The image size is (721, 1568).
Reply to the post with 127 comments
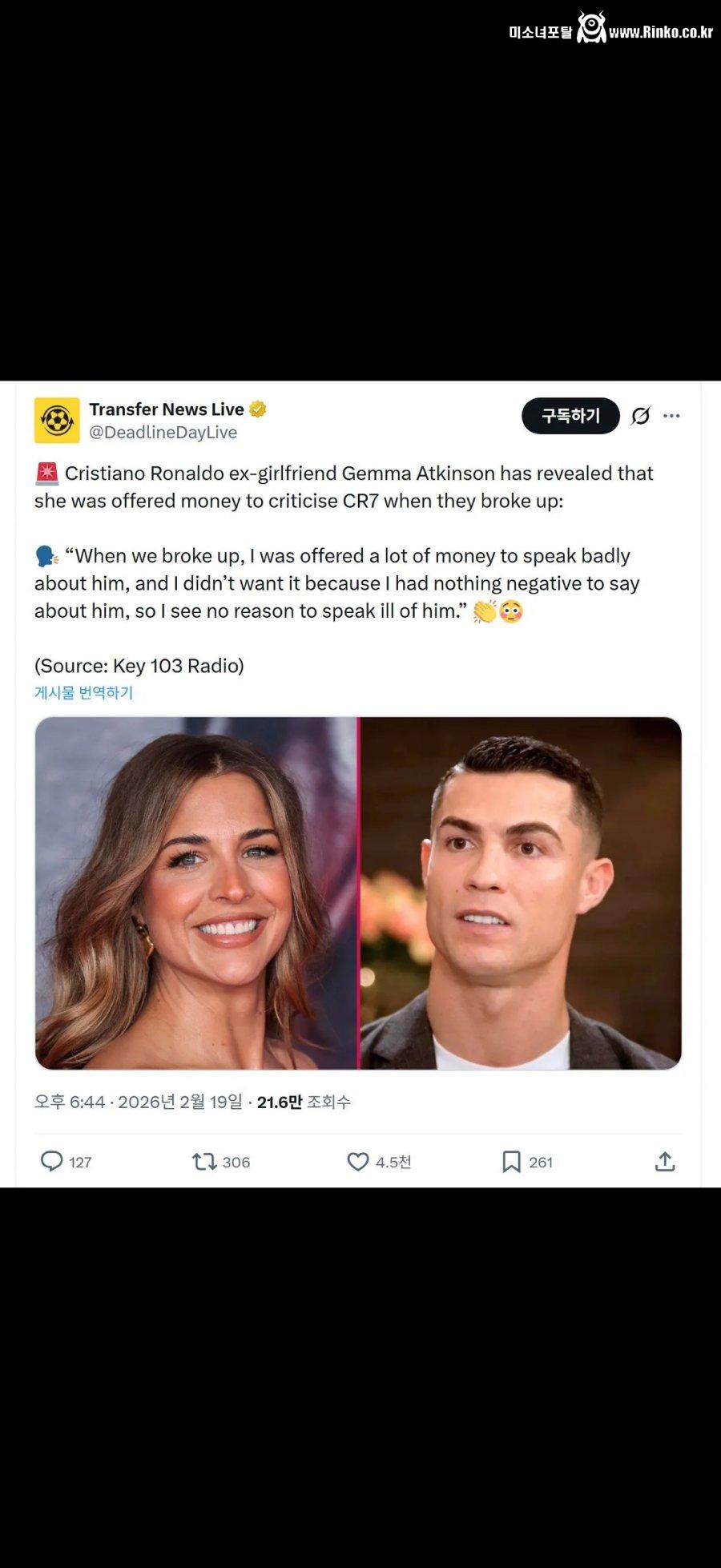(x=52, y=1161)
